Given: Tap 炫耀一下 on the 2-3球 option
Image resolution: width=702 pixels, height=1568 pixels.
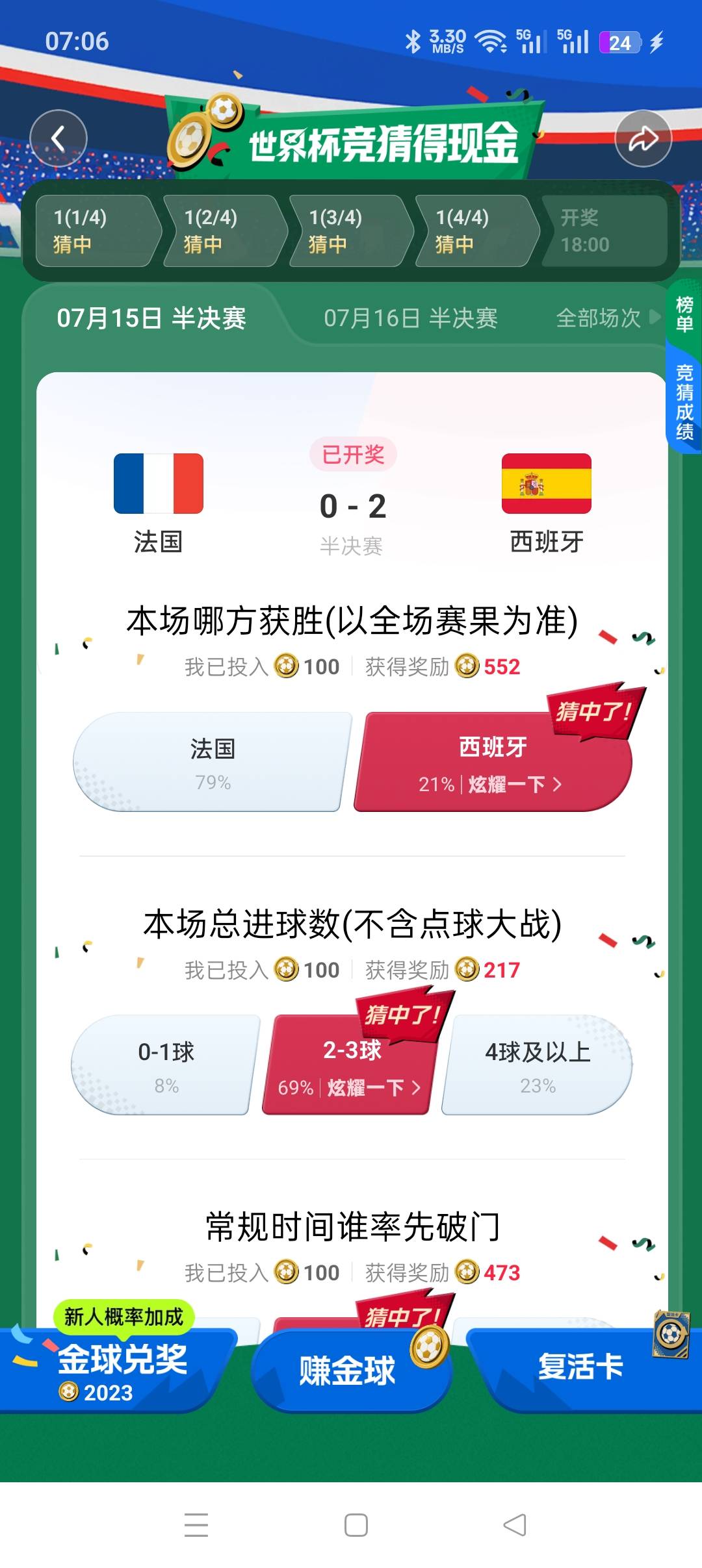Looking at the screenshot, I should click(x=374, y=1088).
